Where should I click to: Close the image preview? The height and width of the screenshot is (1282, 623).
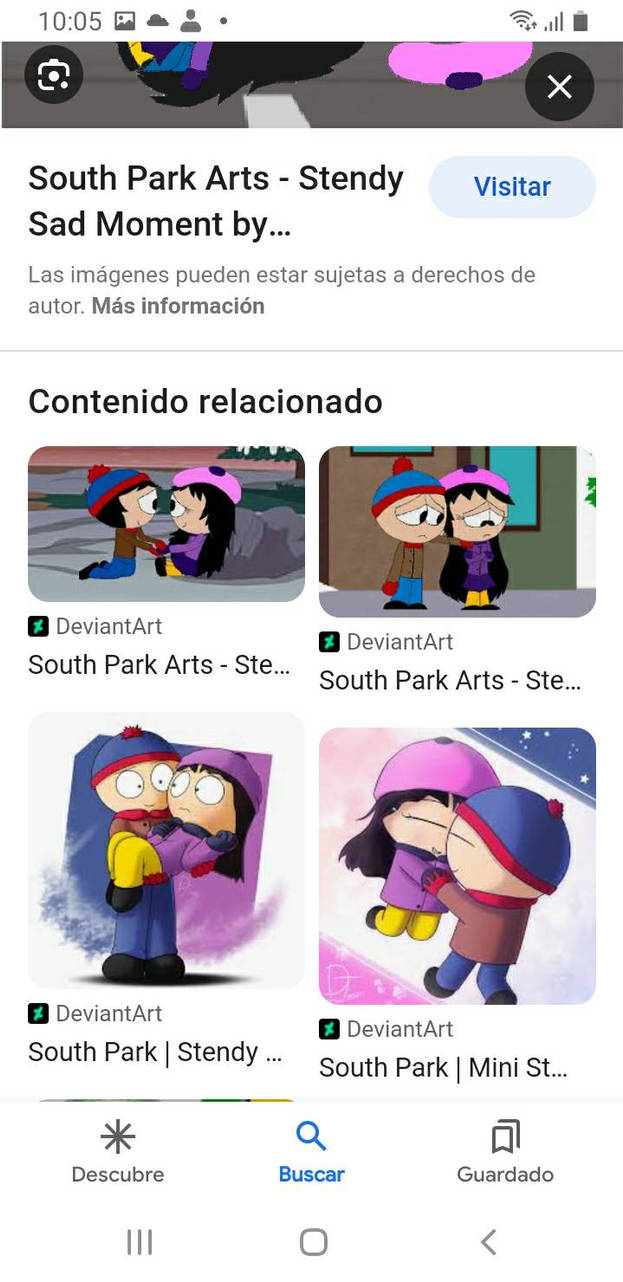click(559, 87)
